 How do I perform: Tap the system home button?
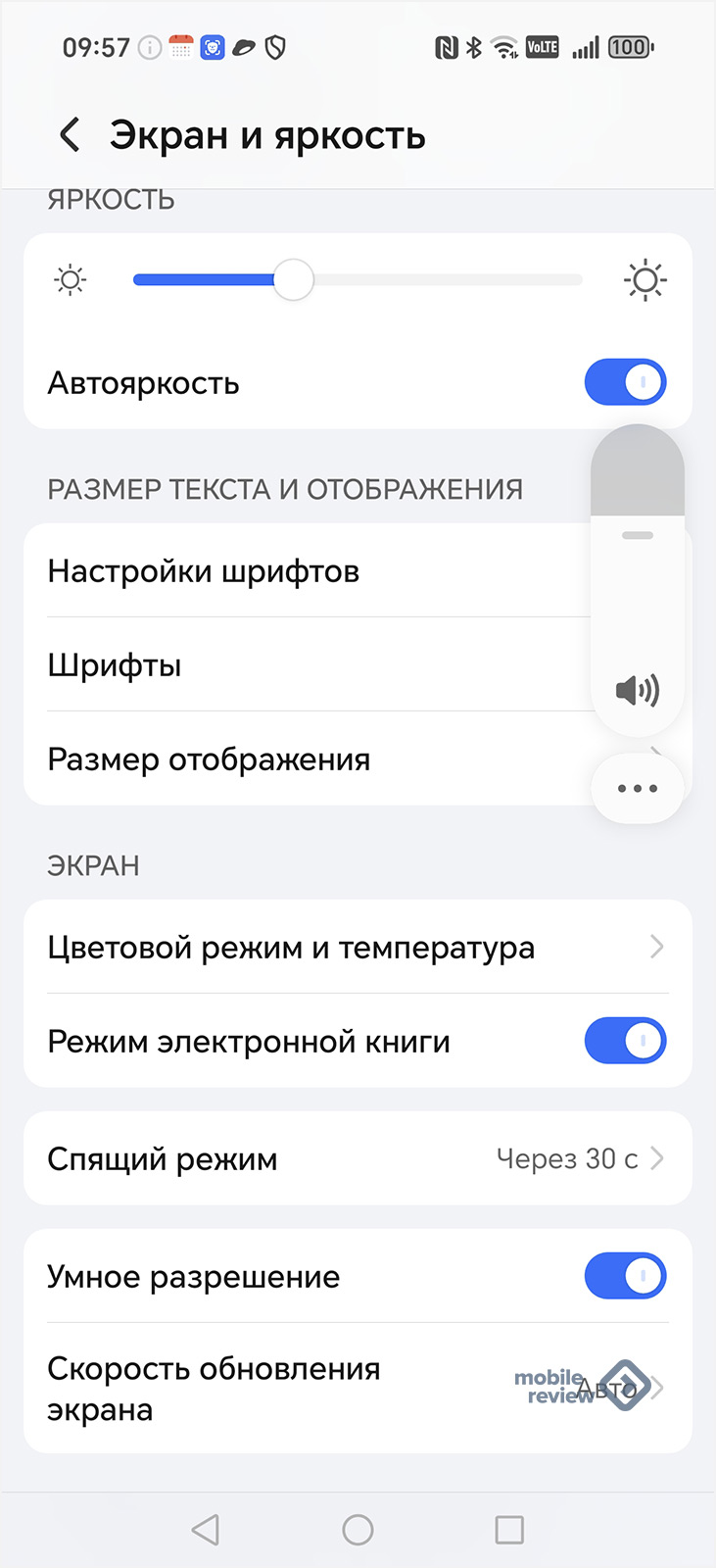[x=358, y=1530]
